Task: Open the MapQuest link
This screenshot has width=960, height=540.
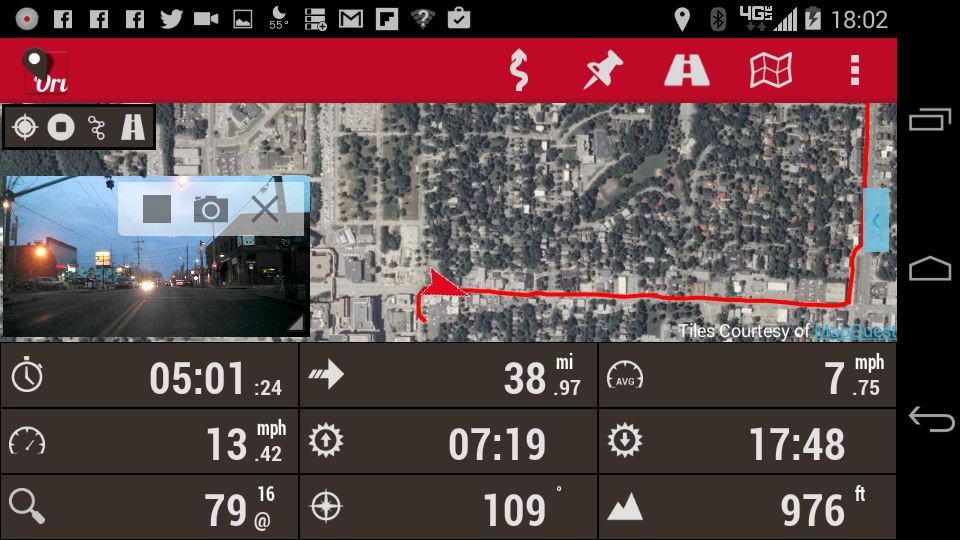Action: coord(854,331)
